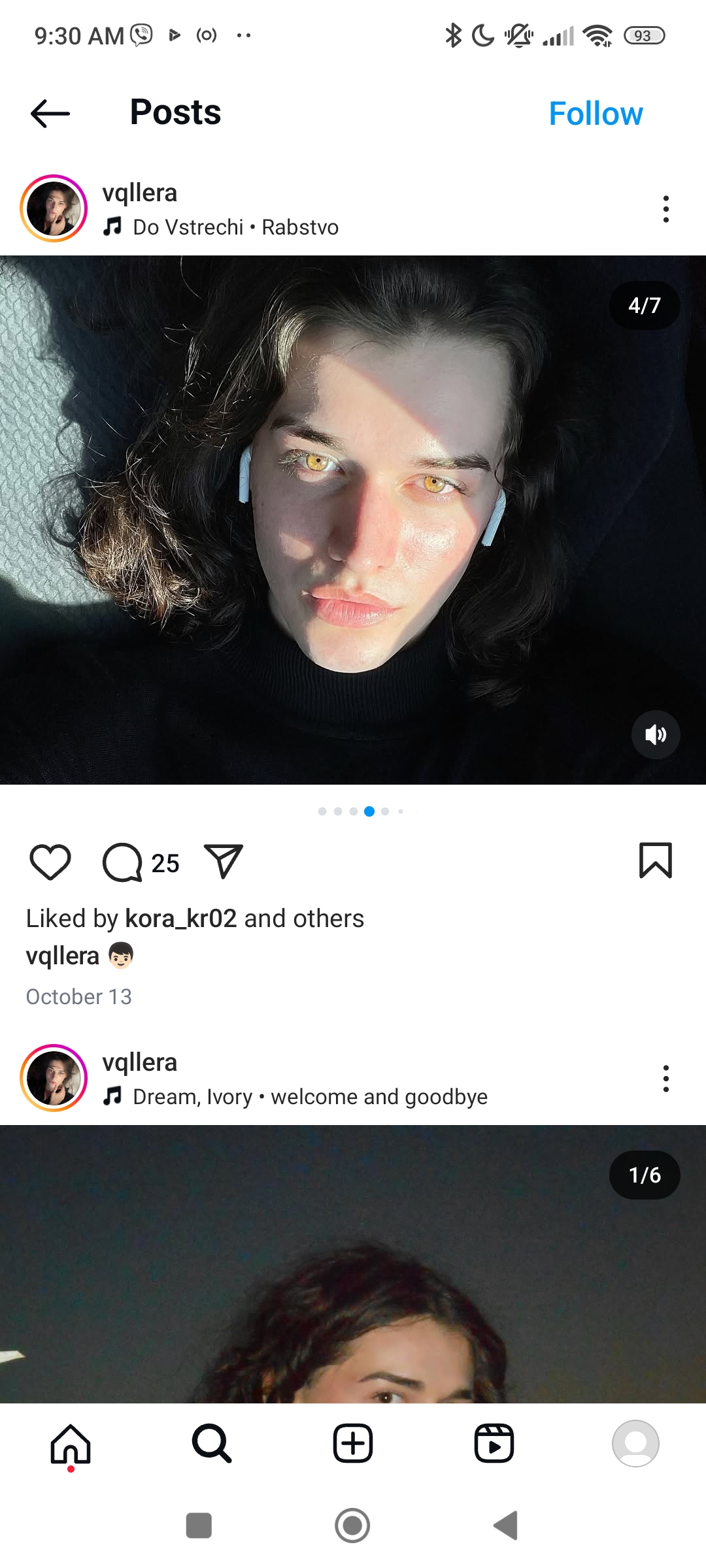Open kora_kr02's profile from the likes line
The height and width of the screenshot is (1568, 706).
tap(181, 919)
